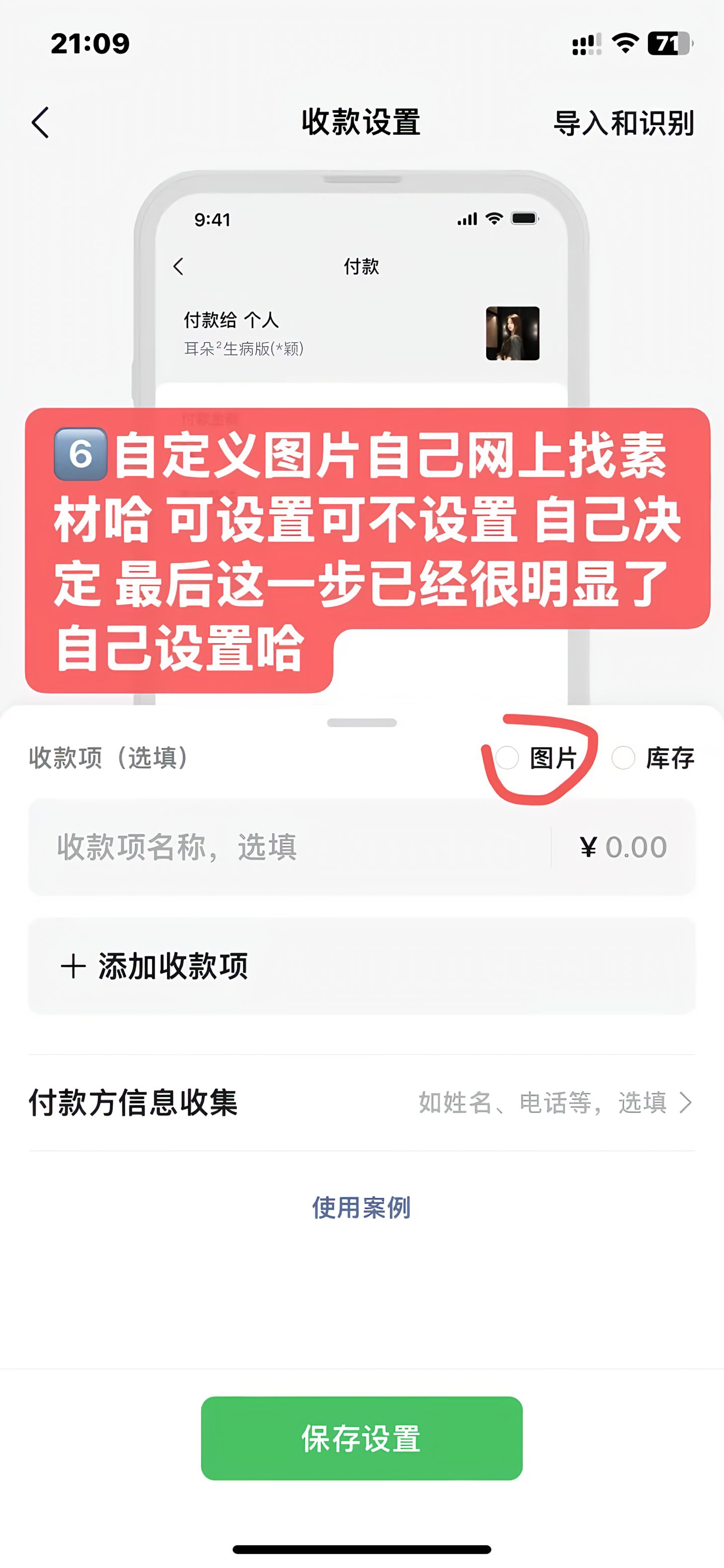Add a new item with 添加收款项
Screen dimensions: 724x1568
[361, 966]
